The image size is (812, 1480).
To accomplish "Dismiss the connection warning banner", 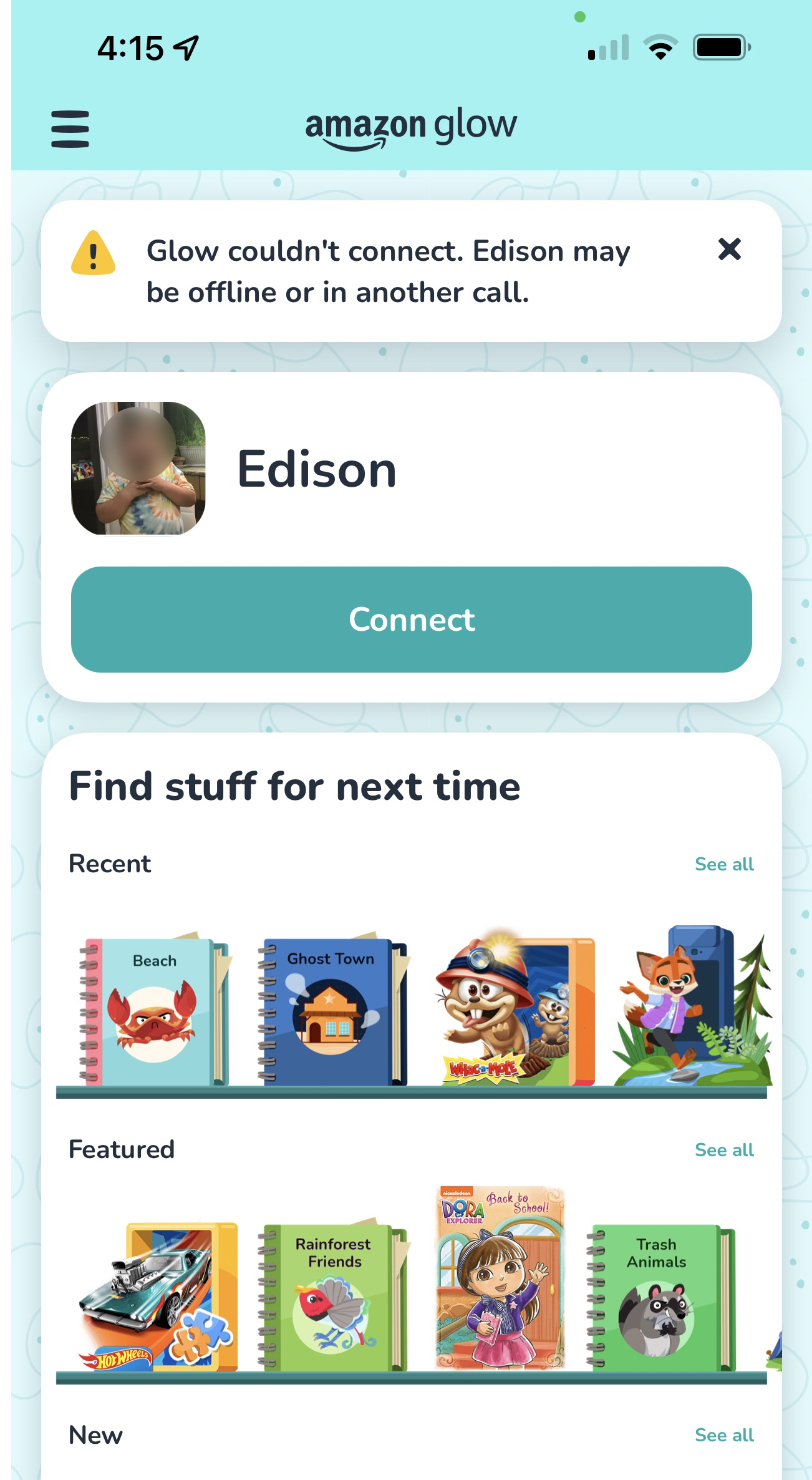I will click(729, 250).
